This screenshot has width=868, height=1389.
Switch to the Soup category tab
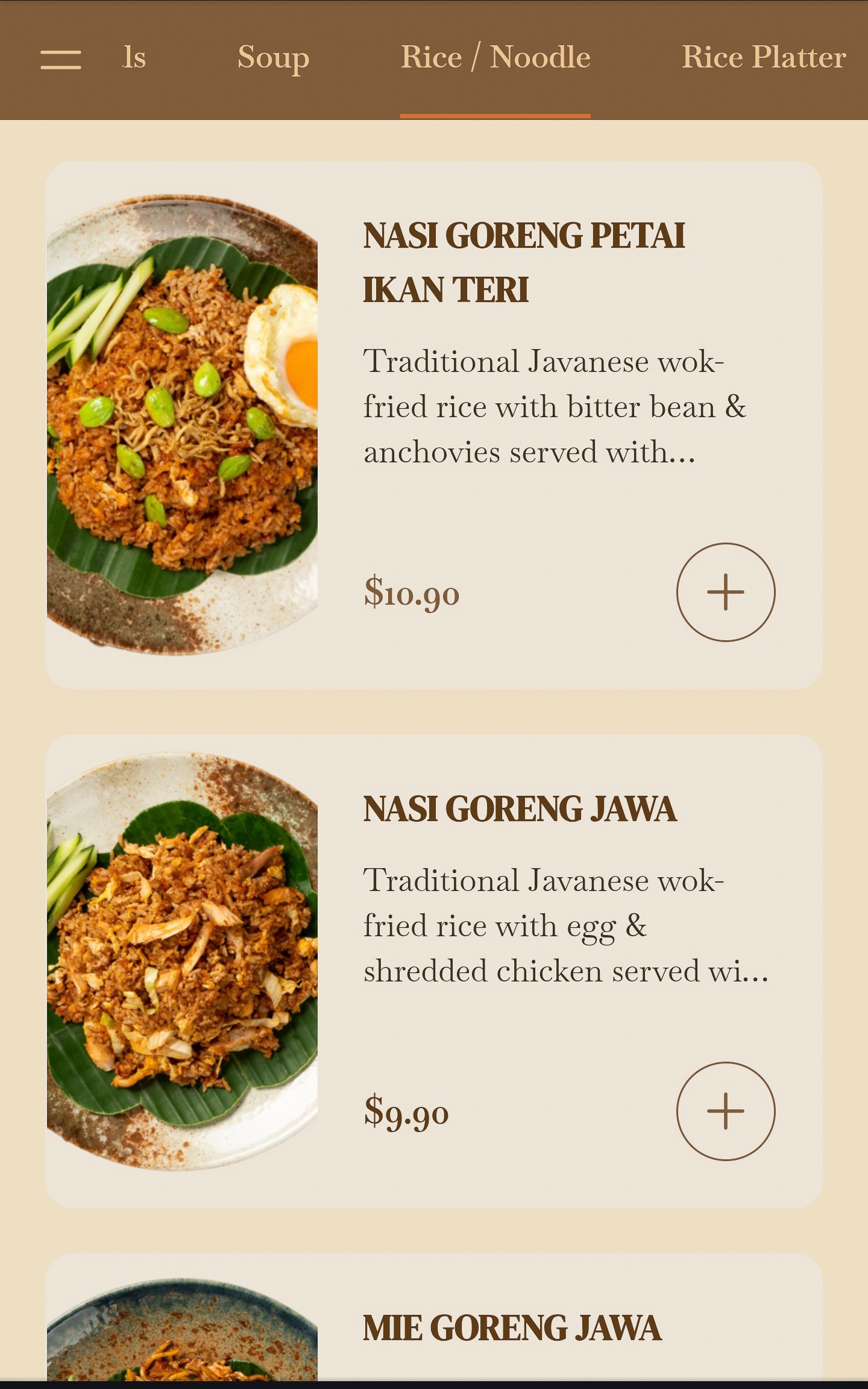pyautogui.click(x=273, y=58)
